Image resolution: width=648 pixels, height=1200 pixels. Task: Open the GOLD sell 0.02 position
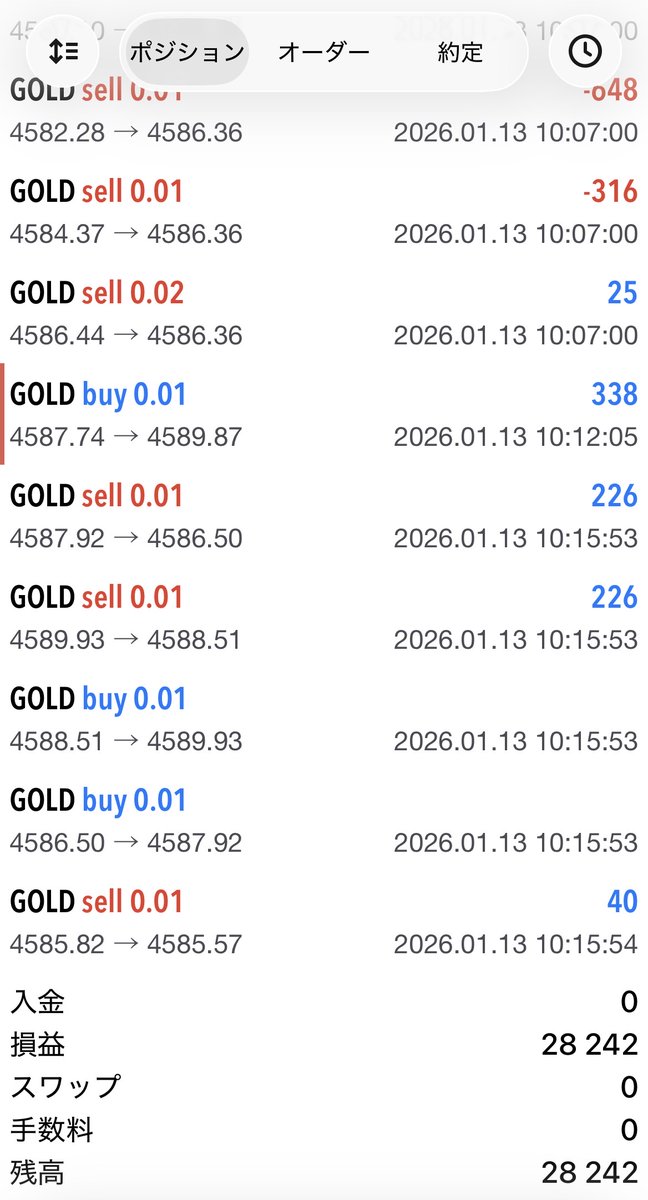click(324, 313)
